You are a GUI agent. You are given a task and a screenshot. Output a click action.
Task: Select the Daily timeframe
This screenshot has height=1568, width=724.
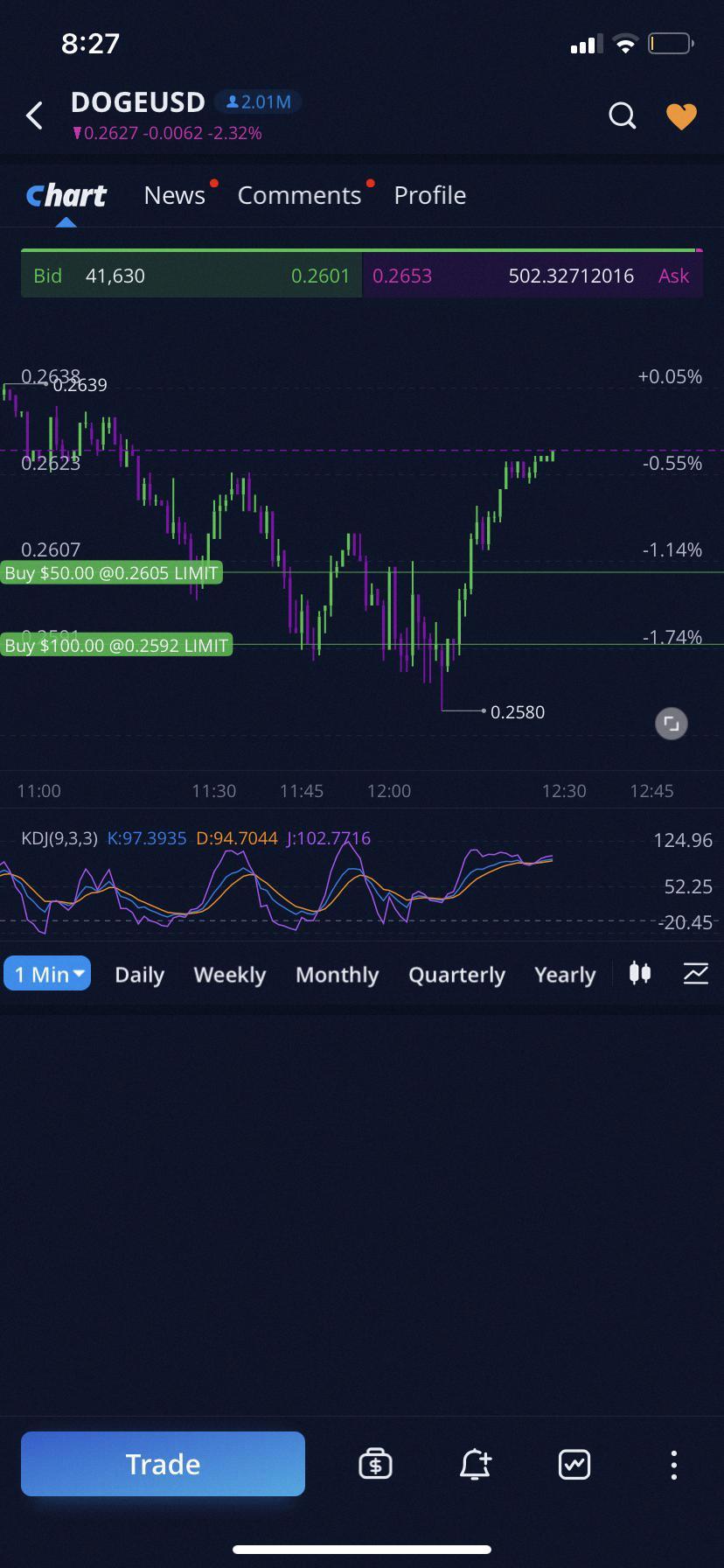pyautogui.click(x=139, y=974)
